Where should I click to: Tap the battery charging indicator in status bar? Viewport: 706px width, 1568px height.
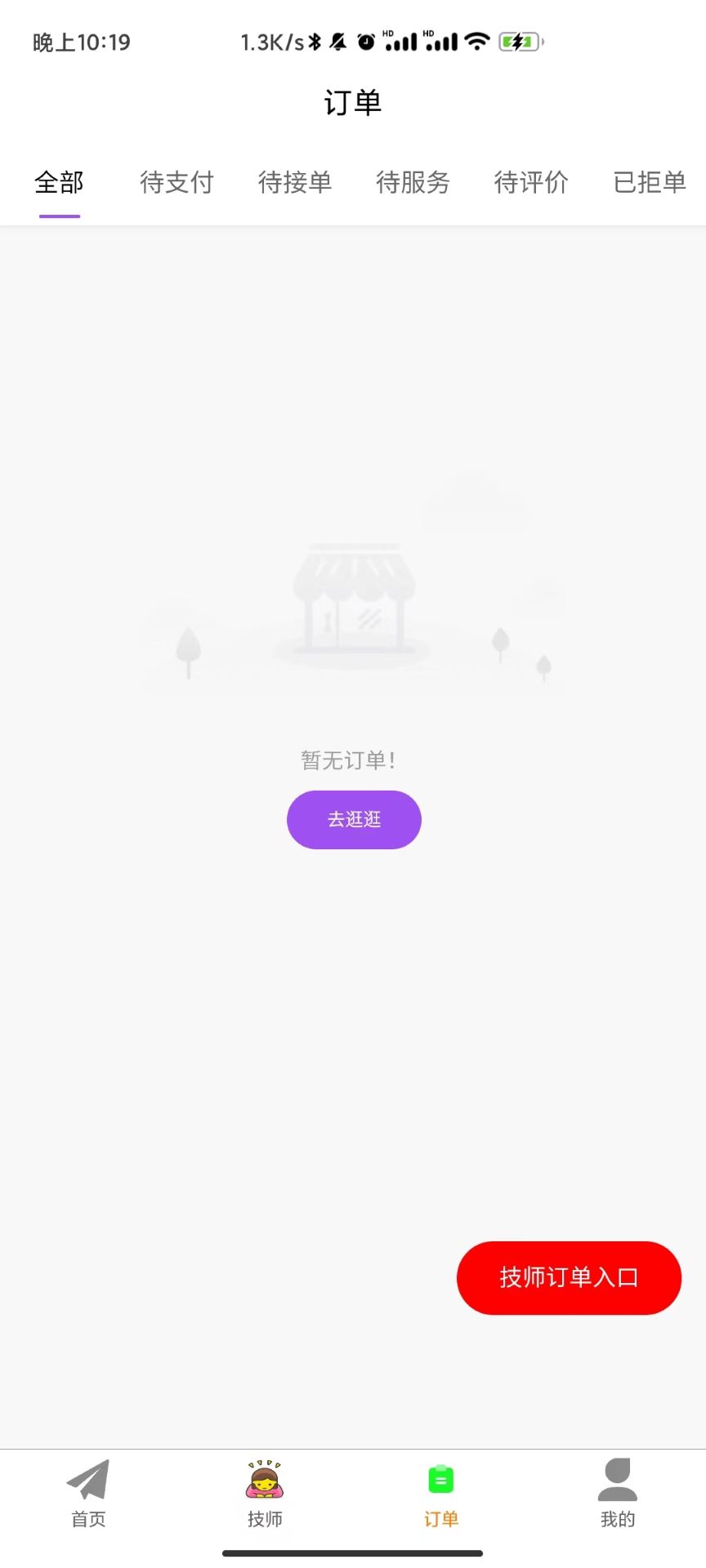click(521, 41)
